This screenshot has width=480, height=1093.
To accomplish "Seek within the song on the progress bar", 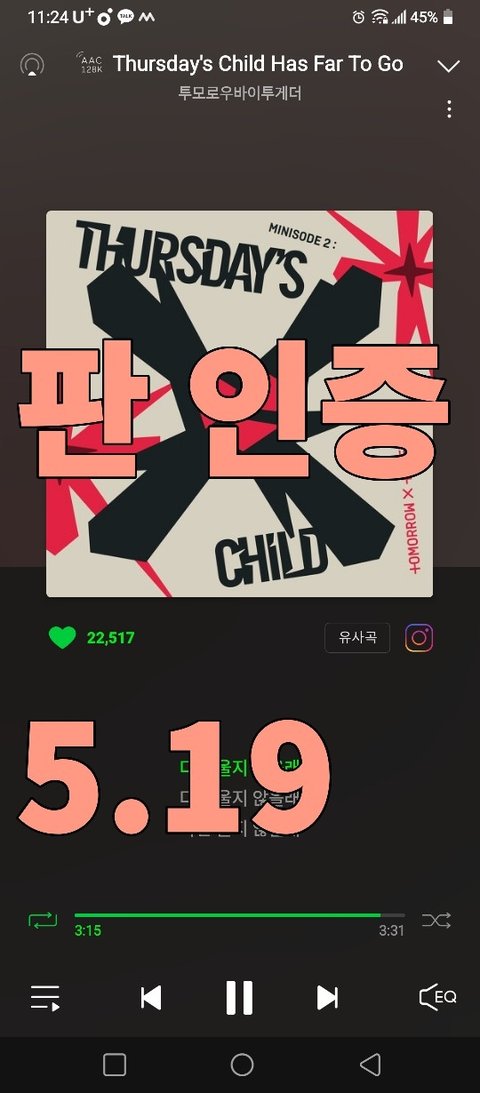I will 239,915.
